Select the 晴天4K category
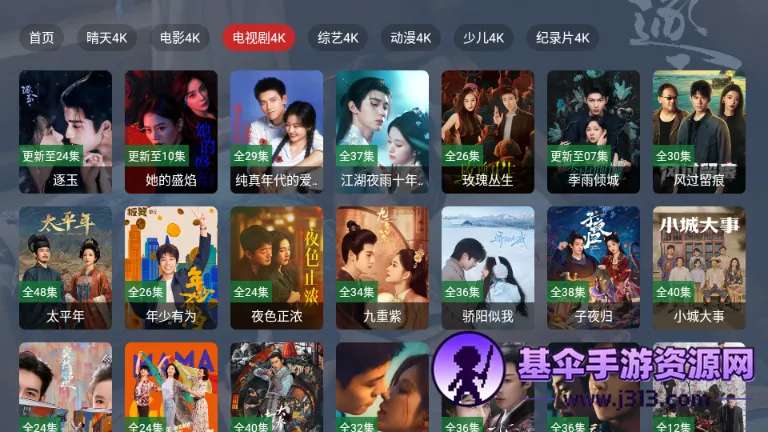 point(106,38)
